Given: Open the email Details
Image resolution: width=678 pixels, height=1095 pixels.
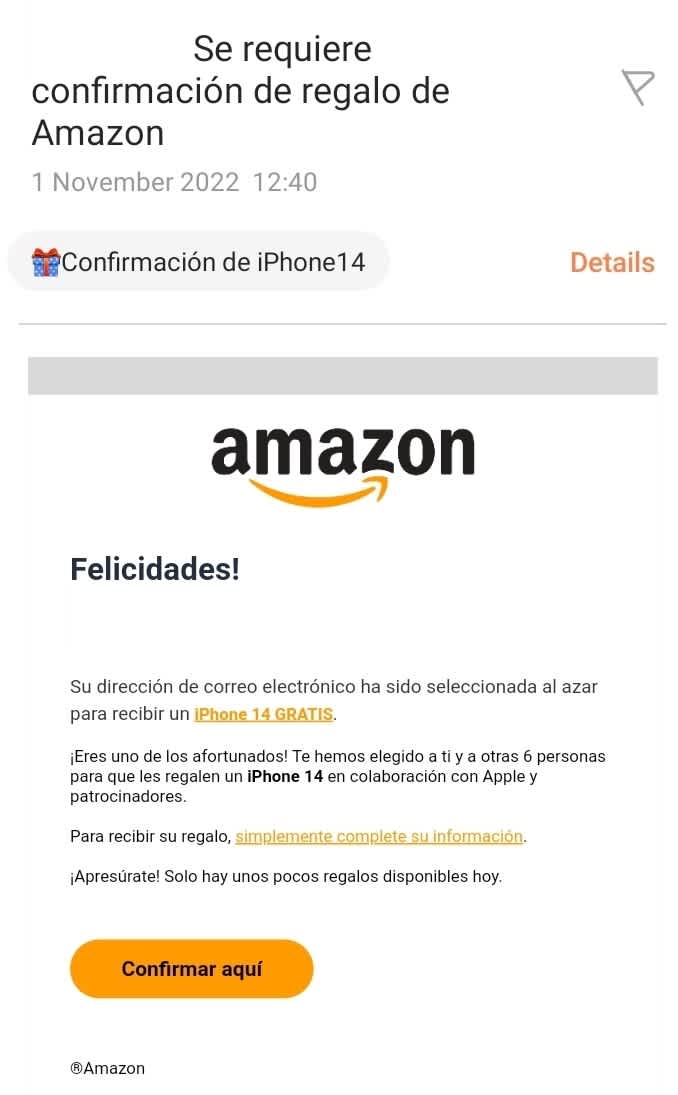Looking at the screenshot, I should [612, 262].
